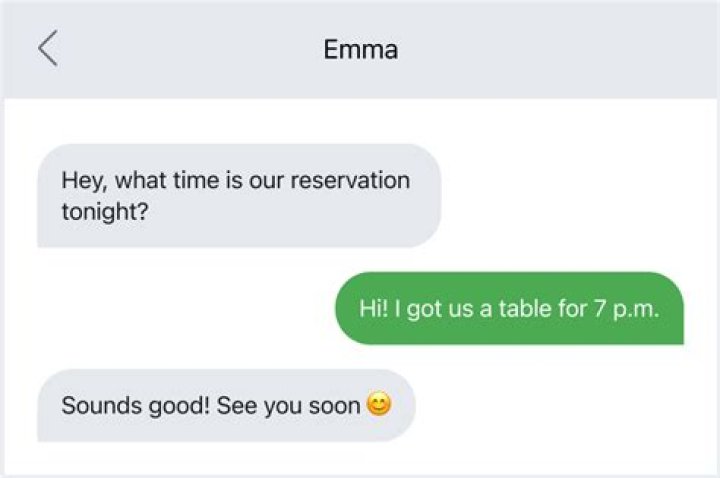Screen dimensions: 720x478
Task: Go back from Emma's chat
Action: point(47,49)
